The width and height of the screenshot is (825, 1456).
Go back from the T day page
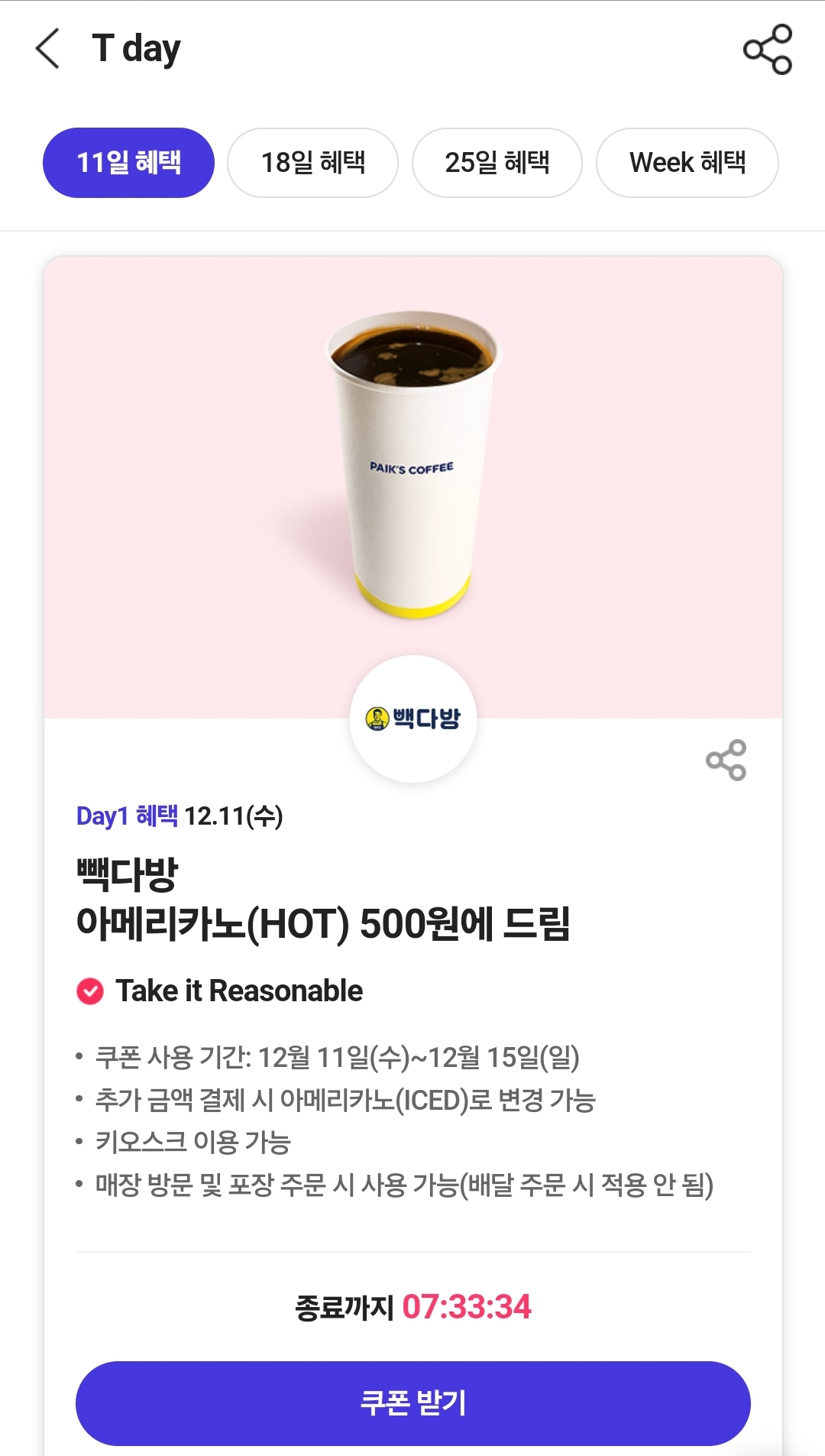[x=47, y=49]
